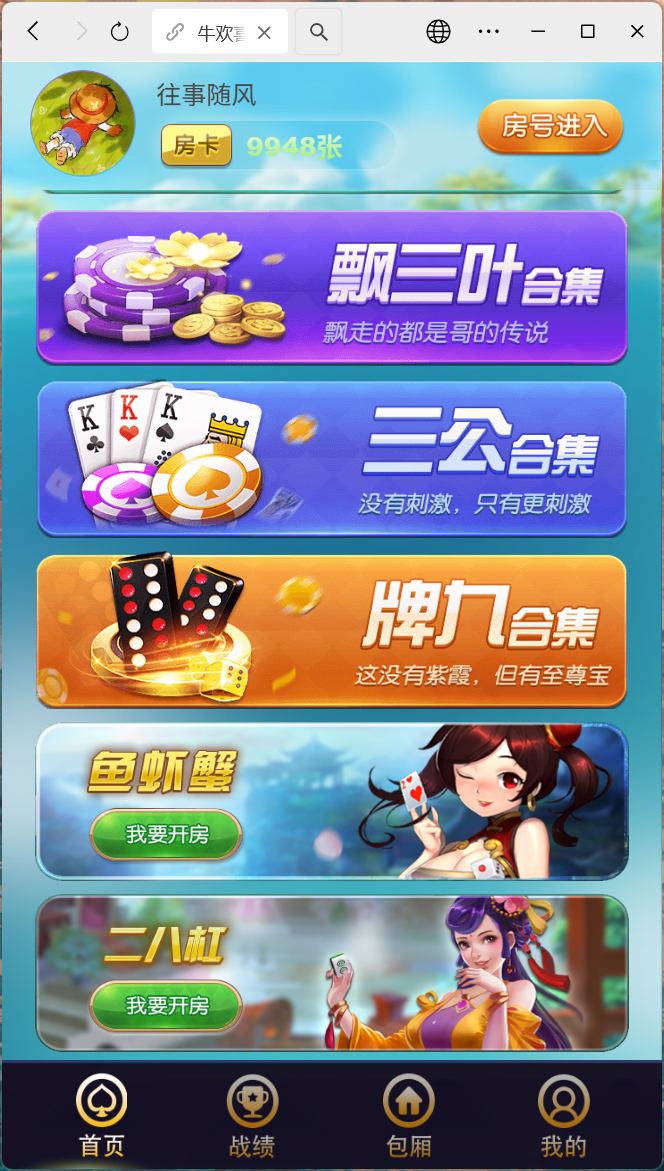The height and width of the screenshot is (1171, 664).
Task: Open the user avatar profile picture
Action: click(x=82, y=123)
